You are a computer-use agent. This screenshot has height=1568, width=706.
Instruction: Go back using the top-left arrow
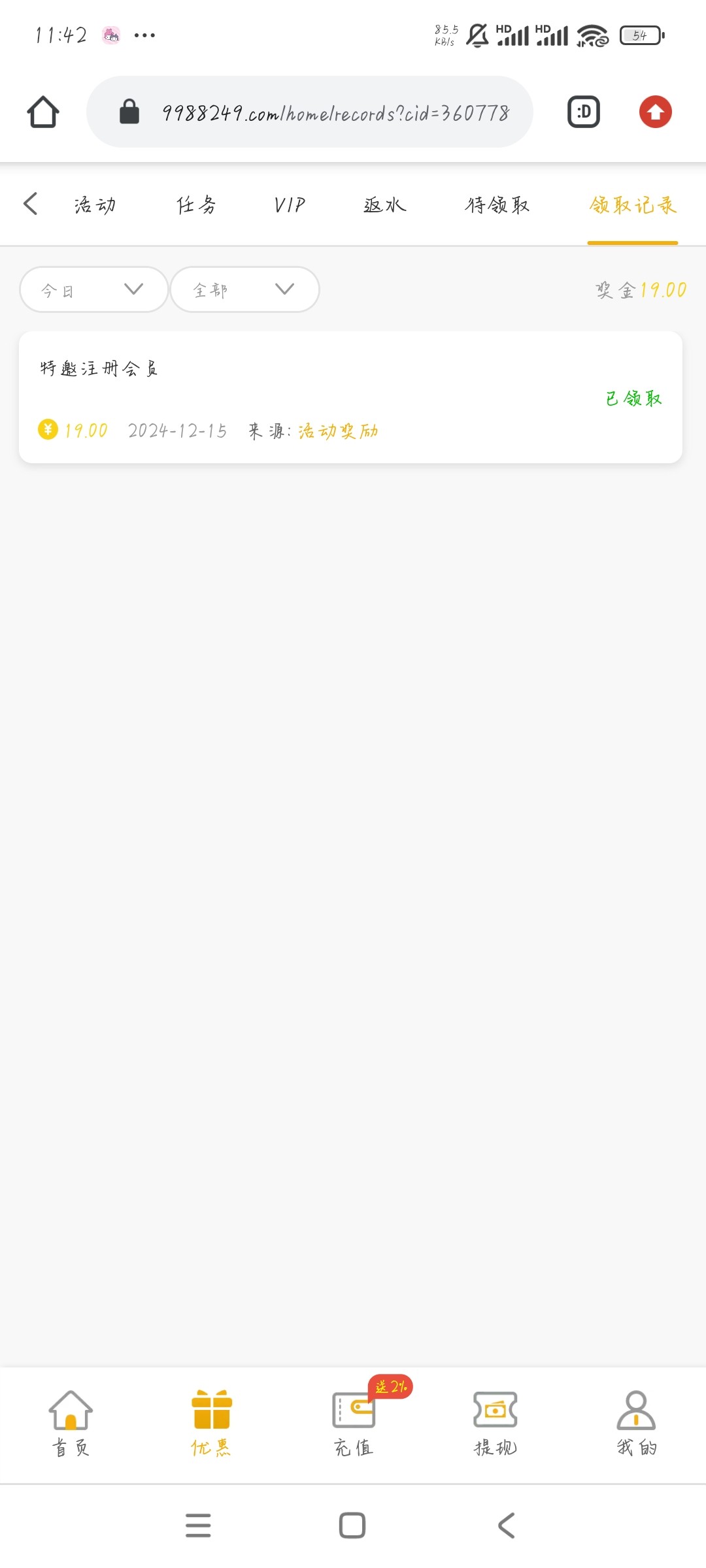[30, 204]
